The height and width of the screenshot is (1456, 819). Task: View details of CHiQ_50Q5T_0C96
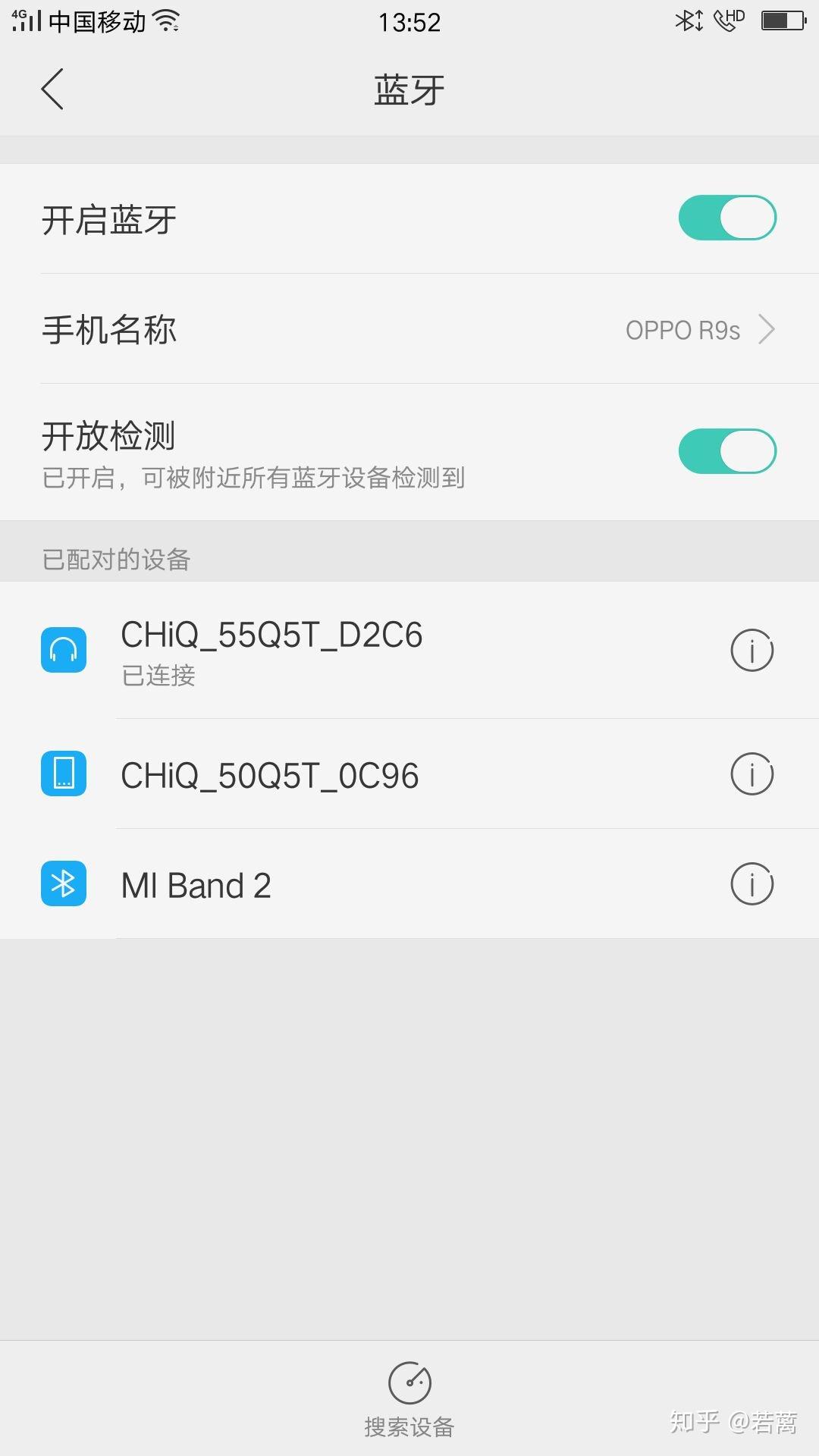(x=752, y=774)
